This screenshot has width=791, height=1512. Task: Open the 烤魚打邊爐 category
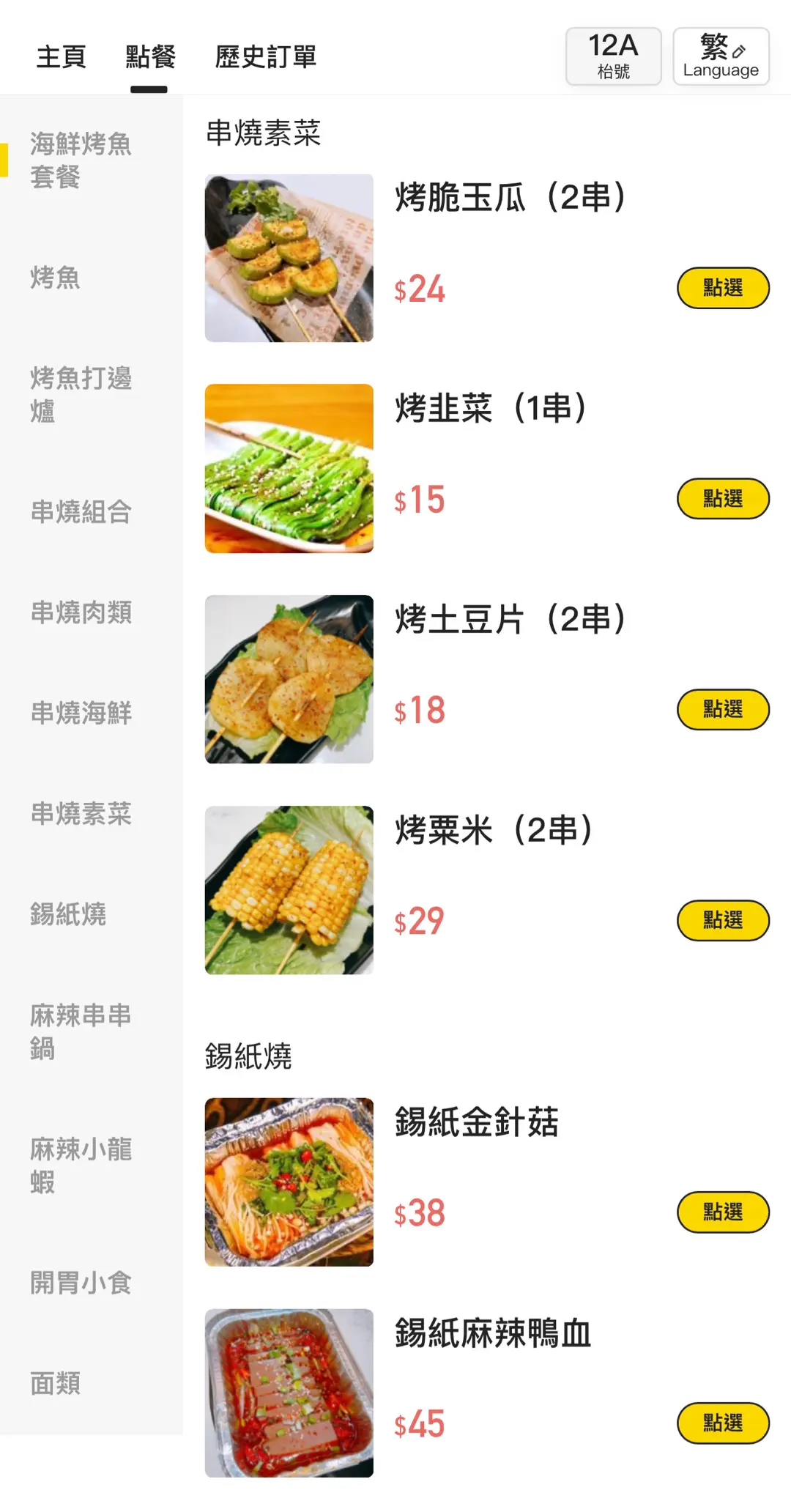pyautogui.click(x=81, y=394)
